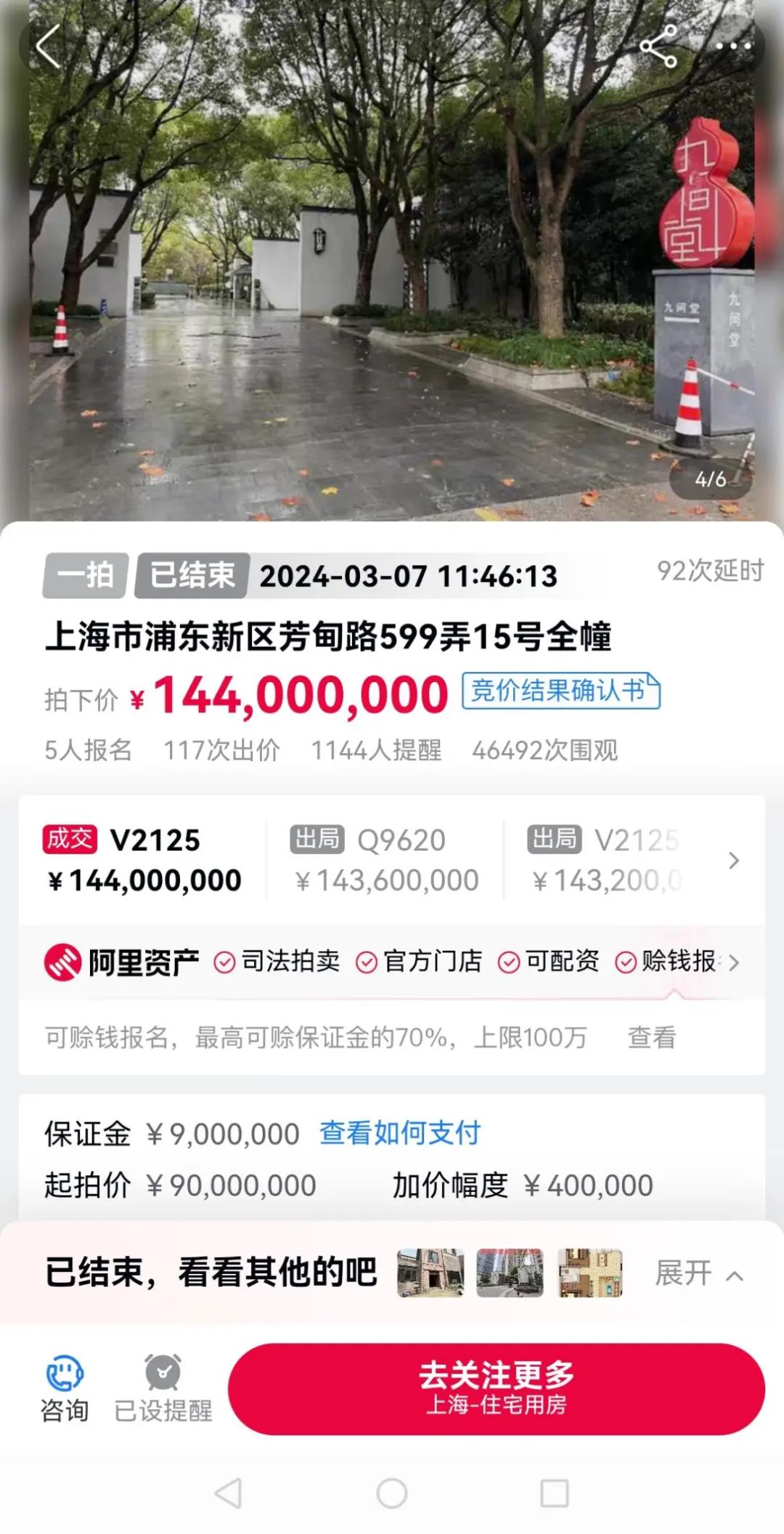Tap the 已设提醒 alarm button
The height and width of the screenshot is (1534, 784).
click(163, 1388)
